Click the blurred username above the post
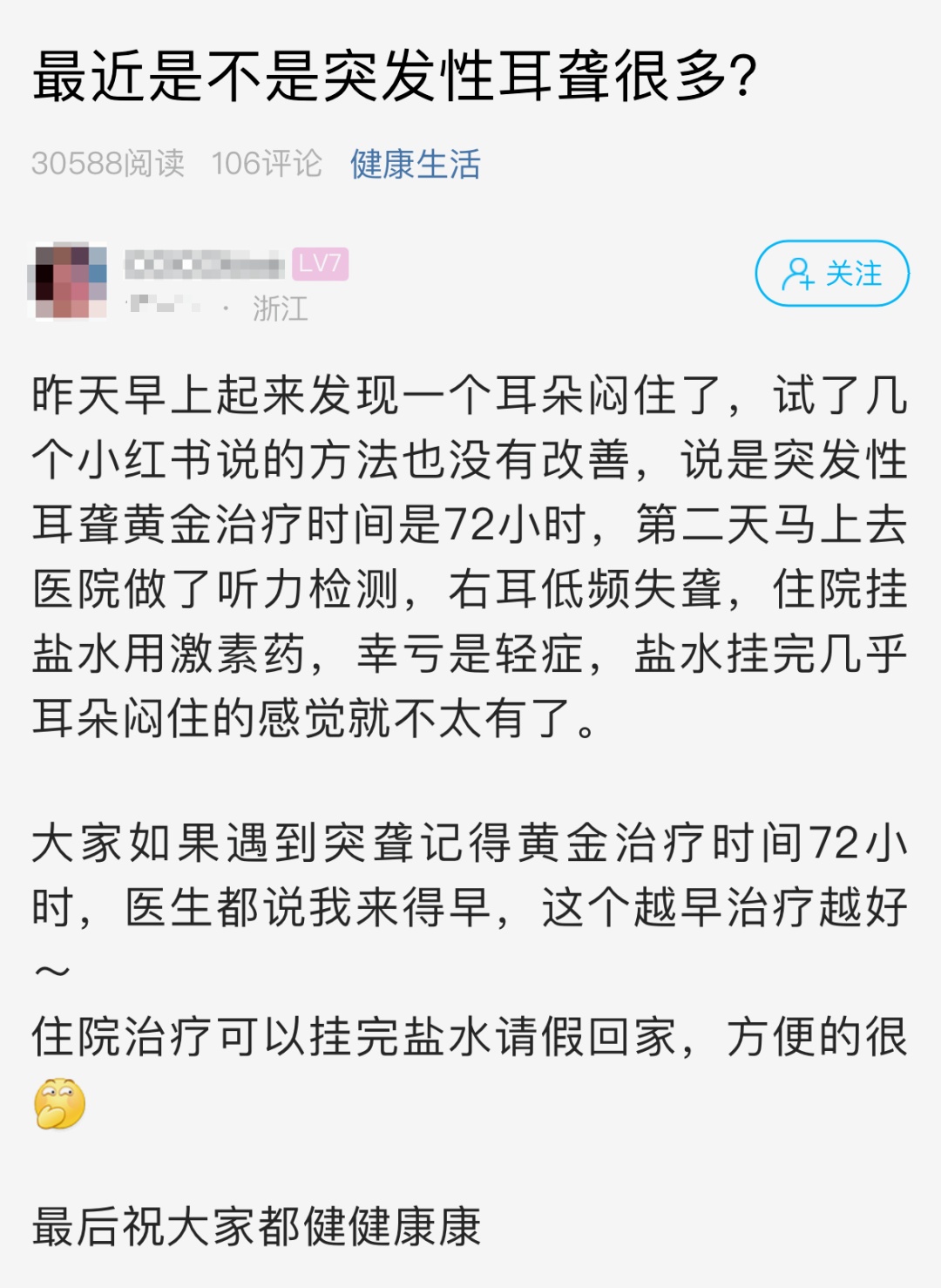 coord(206,261)
